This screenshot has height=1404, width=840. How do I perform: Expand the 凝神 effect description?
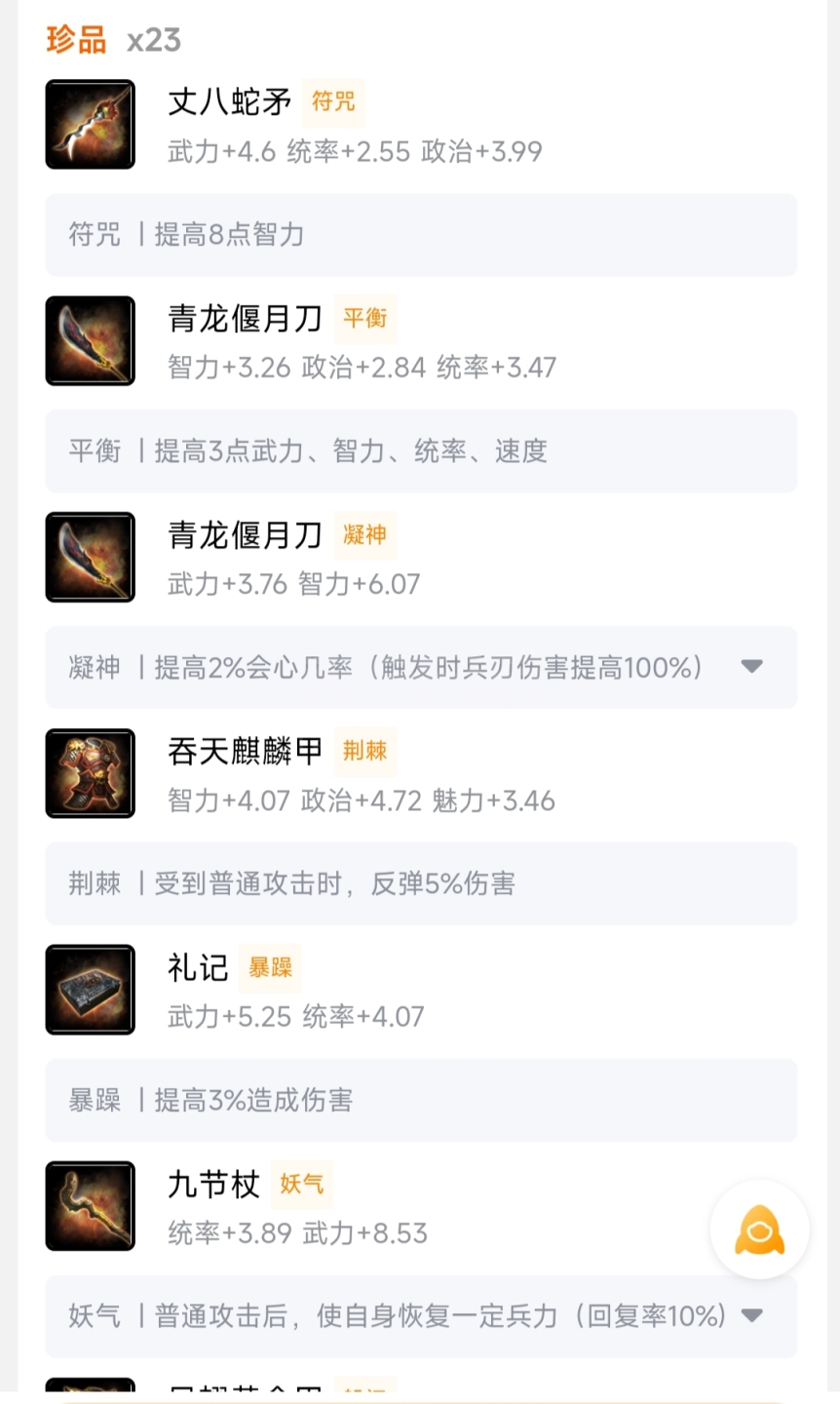coord(750,667)
